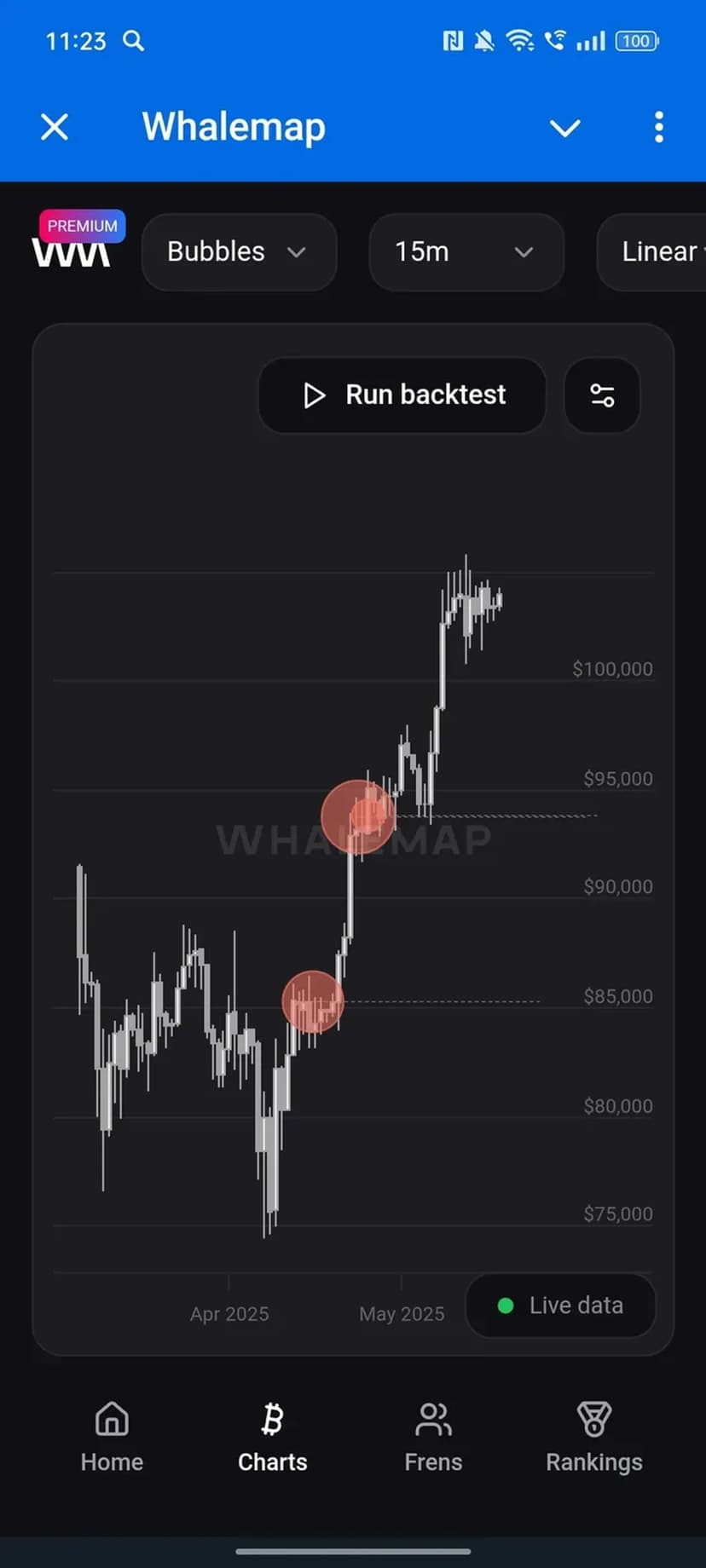The height and width of the screenshot is (1568, 706).
Task: Tap the bubble near $85,000
Action: pyautogui.click(x=312, y=1002)
